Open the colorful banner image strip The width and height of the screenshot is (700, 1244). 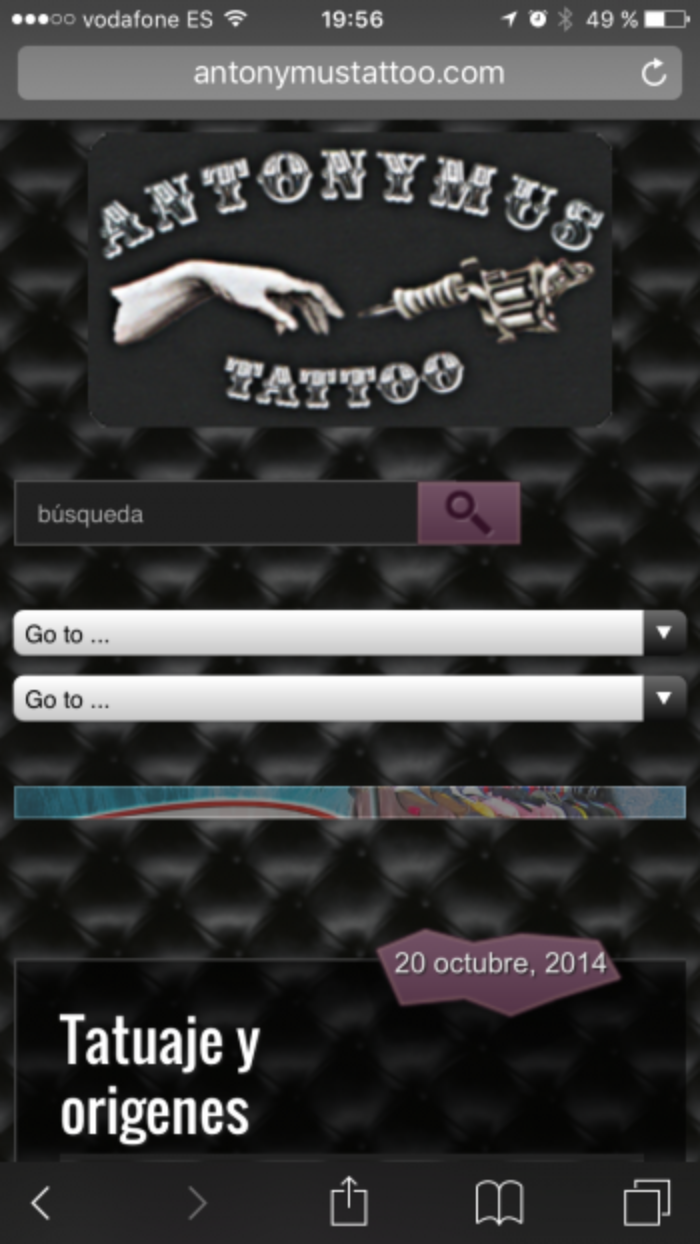[349, 802]
